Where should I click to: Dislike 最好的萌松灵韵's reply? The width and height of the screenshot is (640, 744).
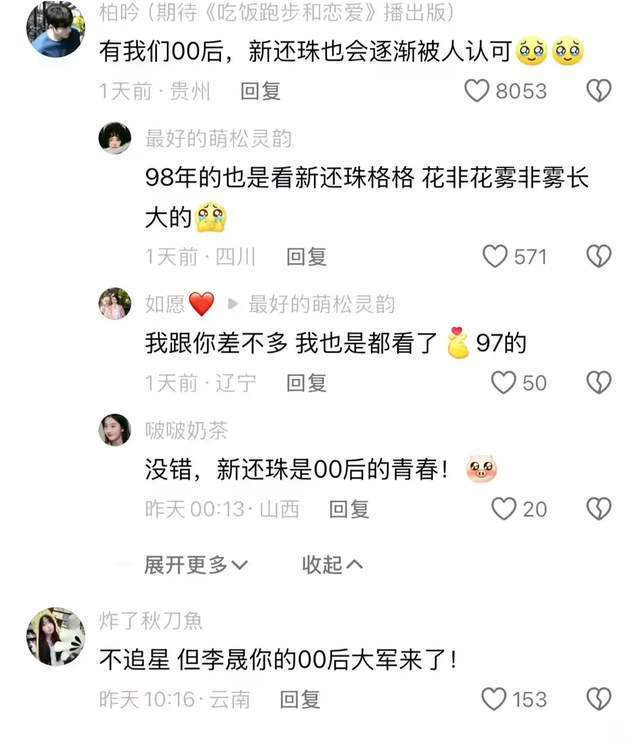click(598, 256)
